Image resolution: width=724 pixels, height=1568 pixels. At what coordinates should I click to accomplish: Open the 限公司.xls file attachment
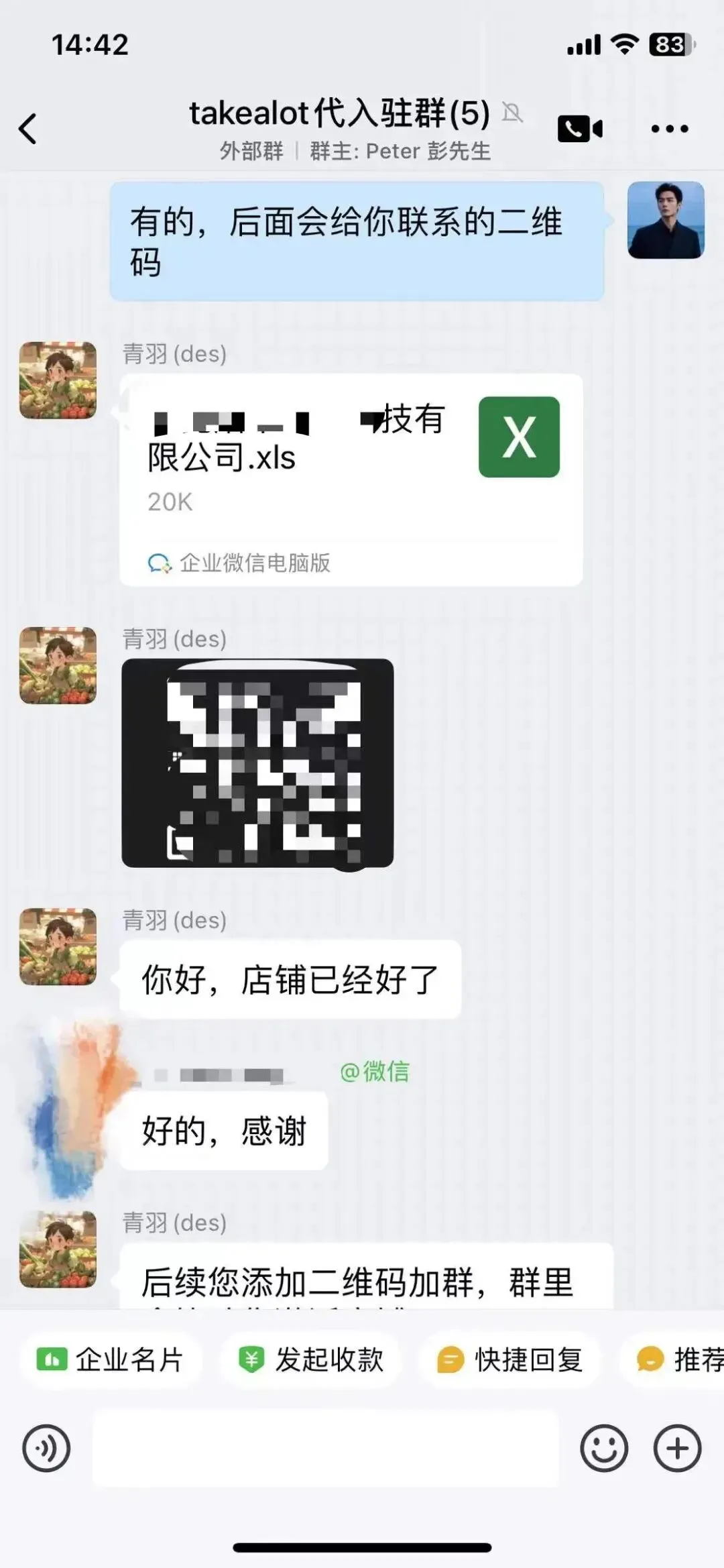351,480
